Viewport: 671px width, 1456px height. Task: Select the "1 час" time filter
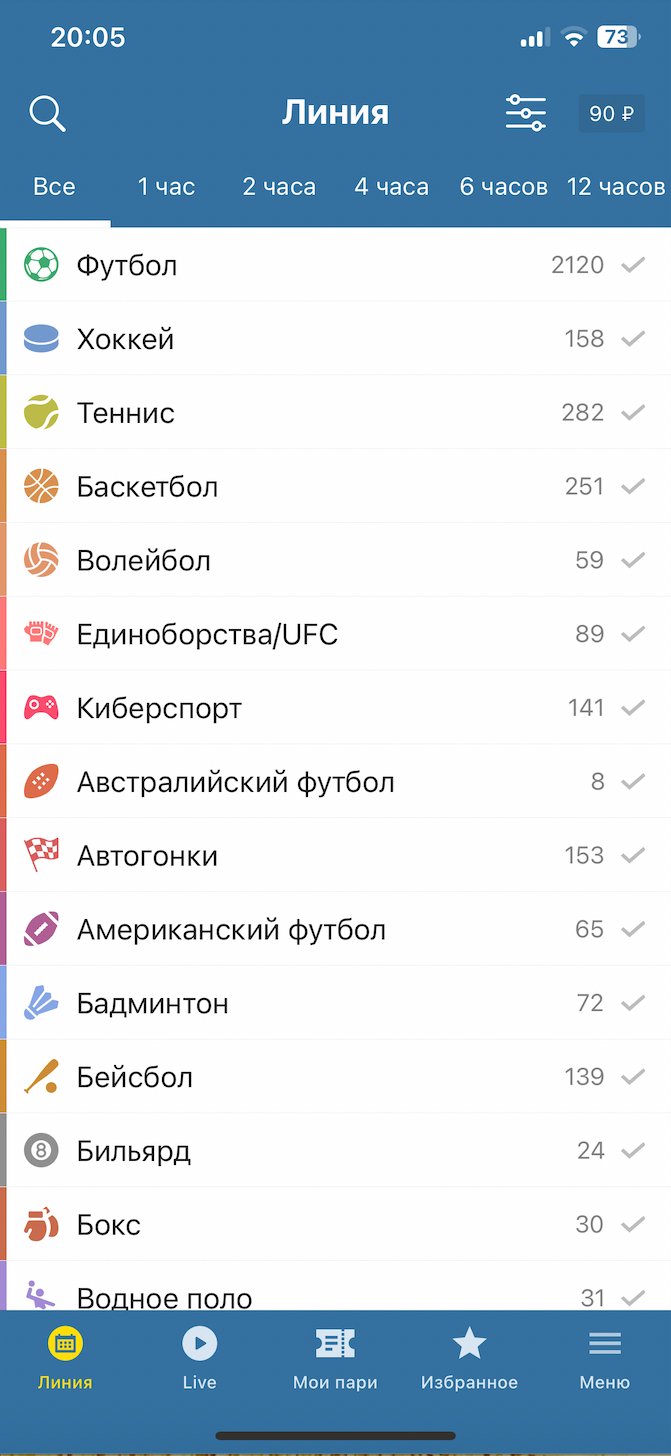point(166,187)
